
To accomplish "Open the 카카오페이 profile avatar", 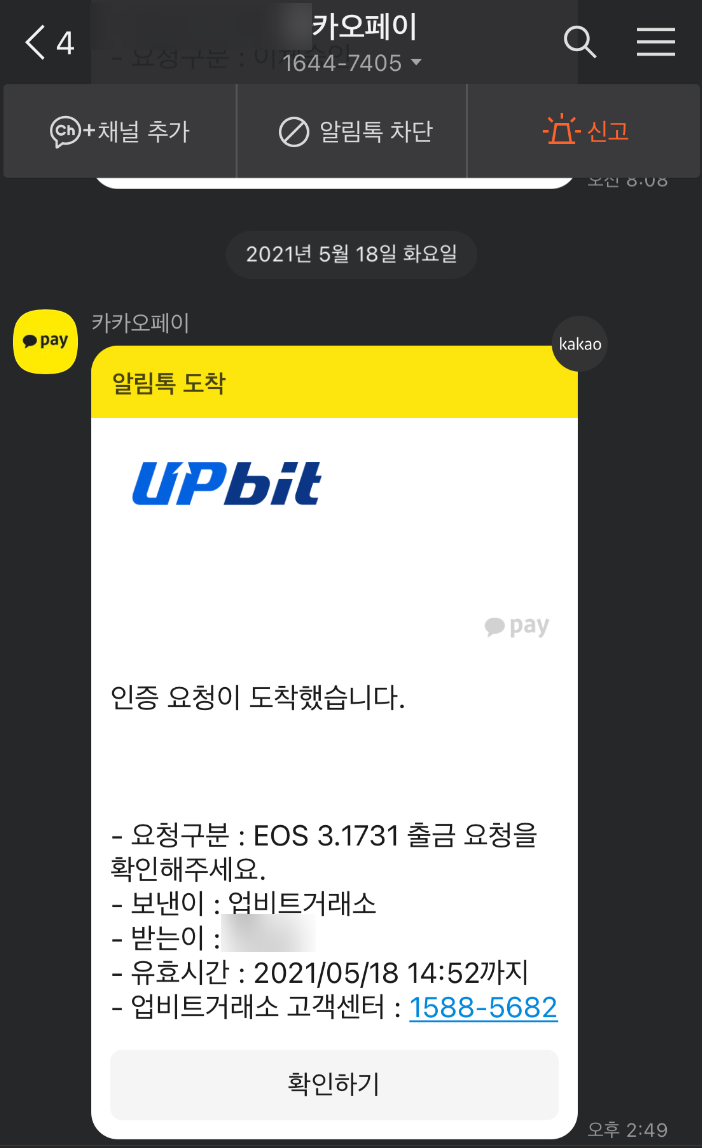I will click(x=45, y=341).
